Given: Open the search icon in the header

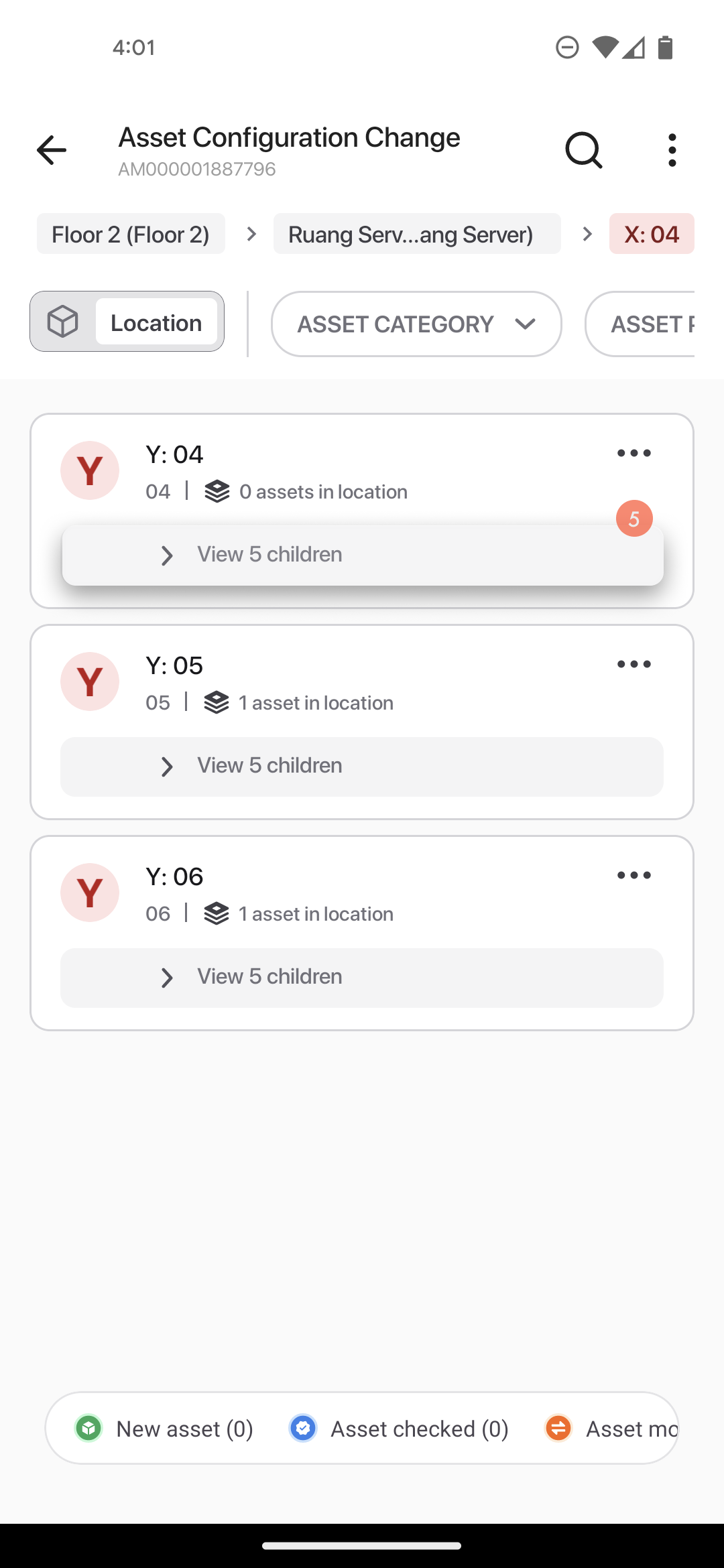Looking at the screenshot, I should 584,150.
